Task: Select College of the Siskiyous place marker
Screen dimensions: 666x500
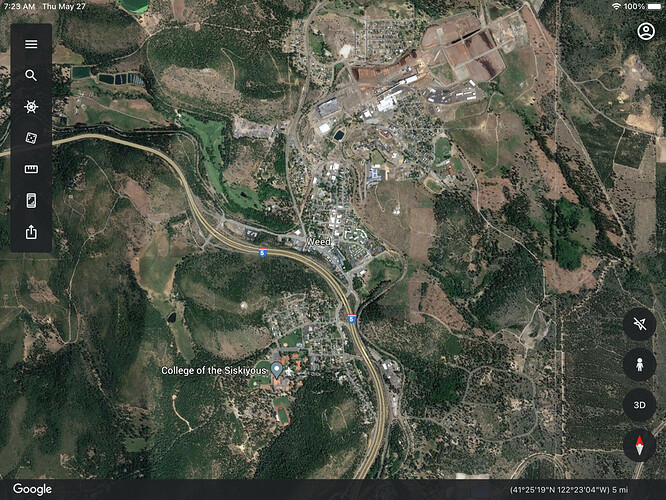Action: tap(277, 370)
